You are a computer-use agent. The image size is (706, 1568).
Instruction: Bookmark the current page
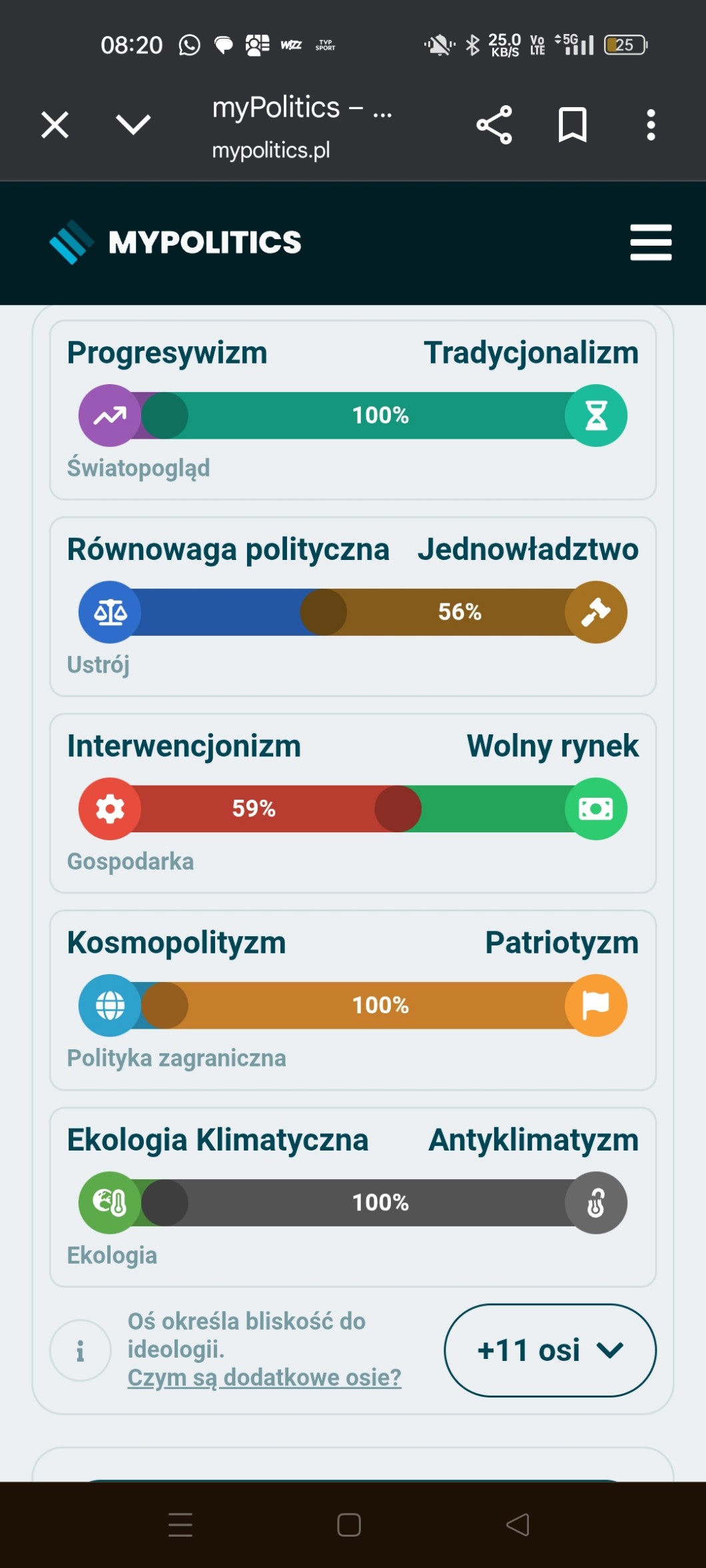pyautogui.click(x=572, y=125)
